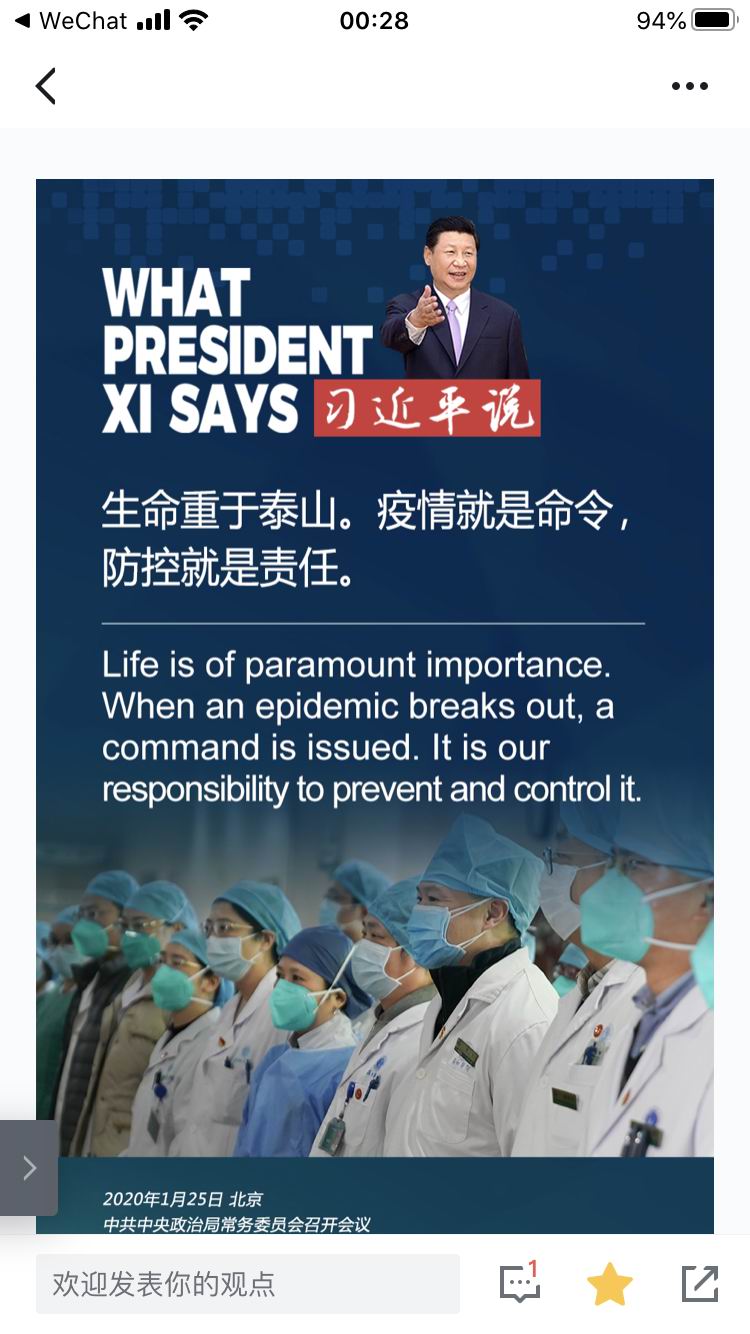The height and width of the screenshot is (1334, 750).
Task: Expand the side panel arrow tab
Action: (x=29, y=1167)
